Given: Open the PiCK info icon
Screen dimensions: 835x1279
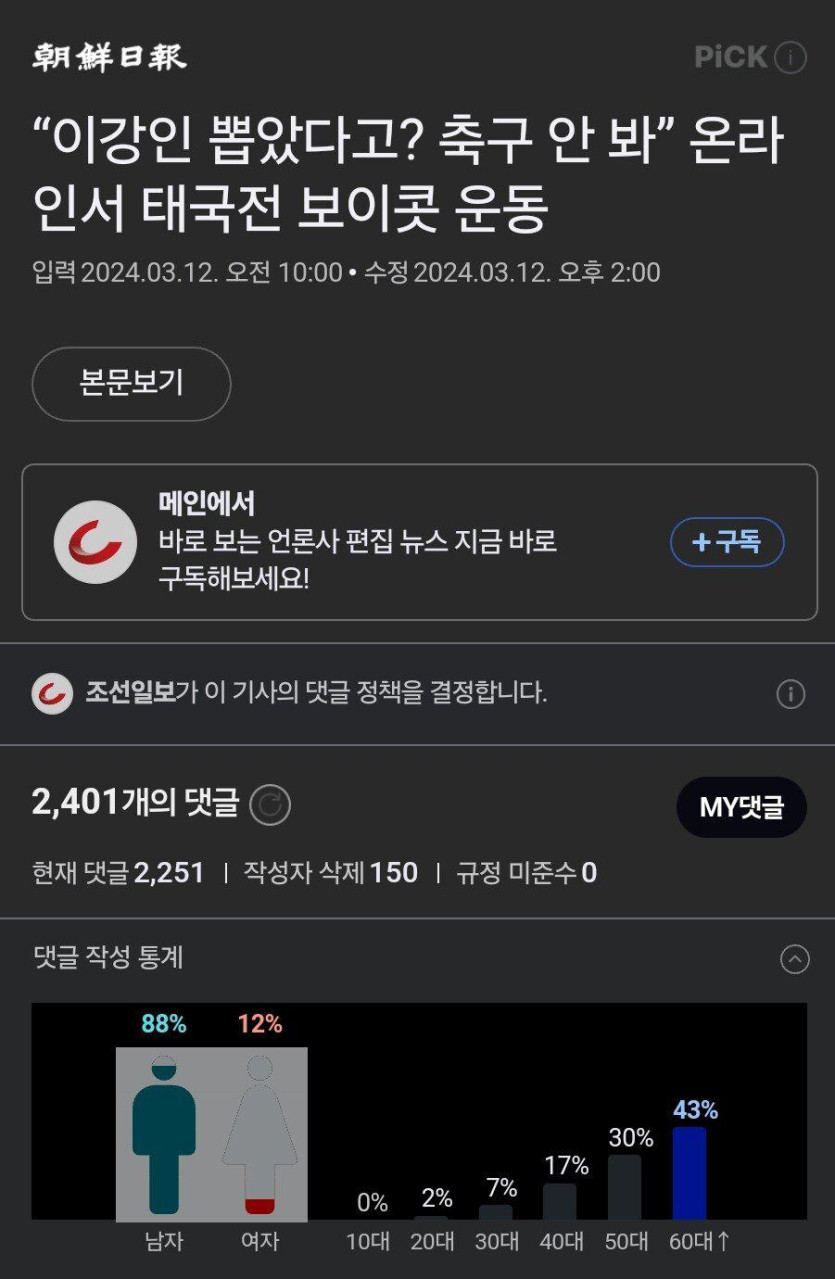Looking at the screenshot, I should point(790,57).
